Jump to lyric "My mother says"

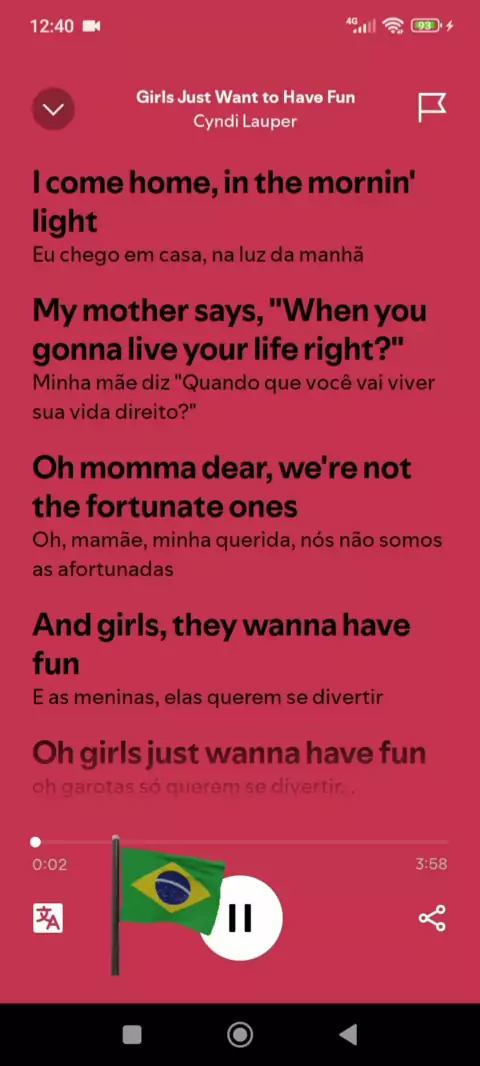coord(229,330)
